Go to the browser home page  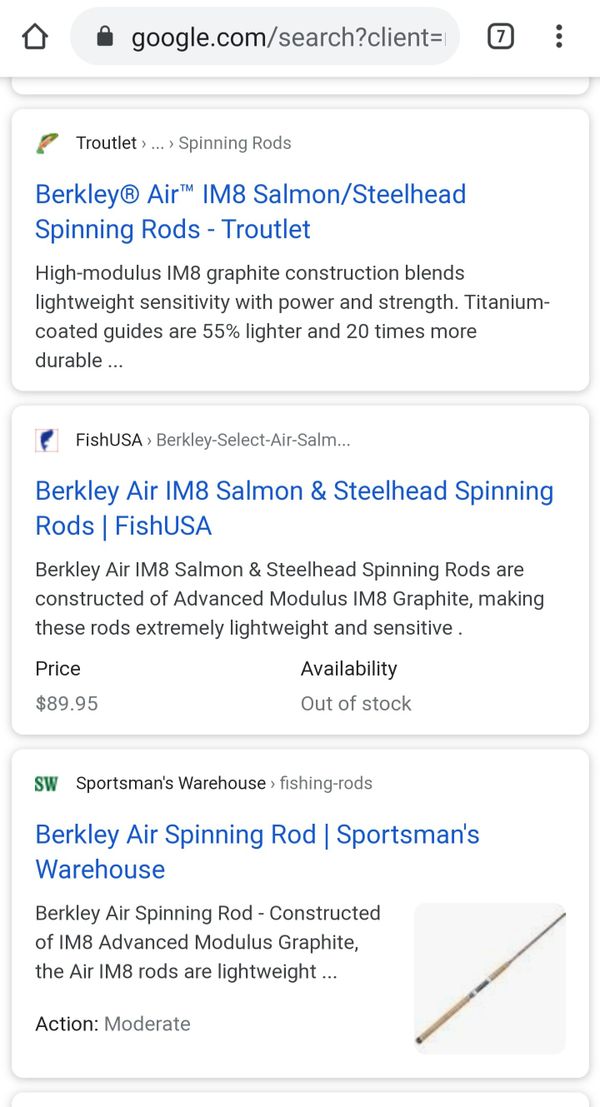(35, 37)
